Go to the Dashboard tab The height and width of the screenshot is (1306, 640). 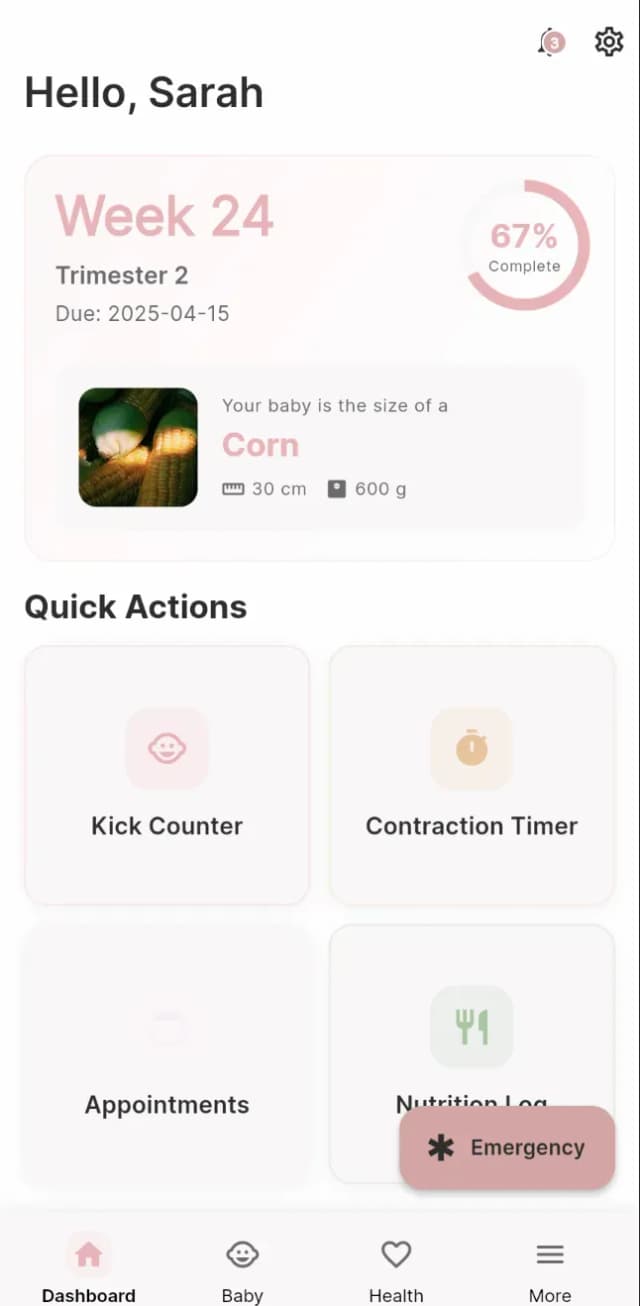(x=89, y=1268)
